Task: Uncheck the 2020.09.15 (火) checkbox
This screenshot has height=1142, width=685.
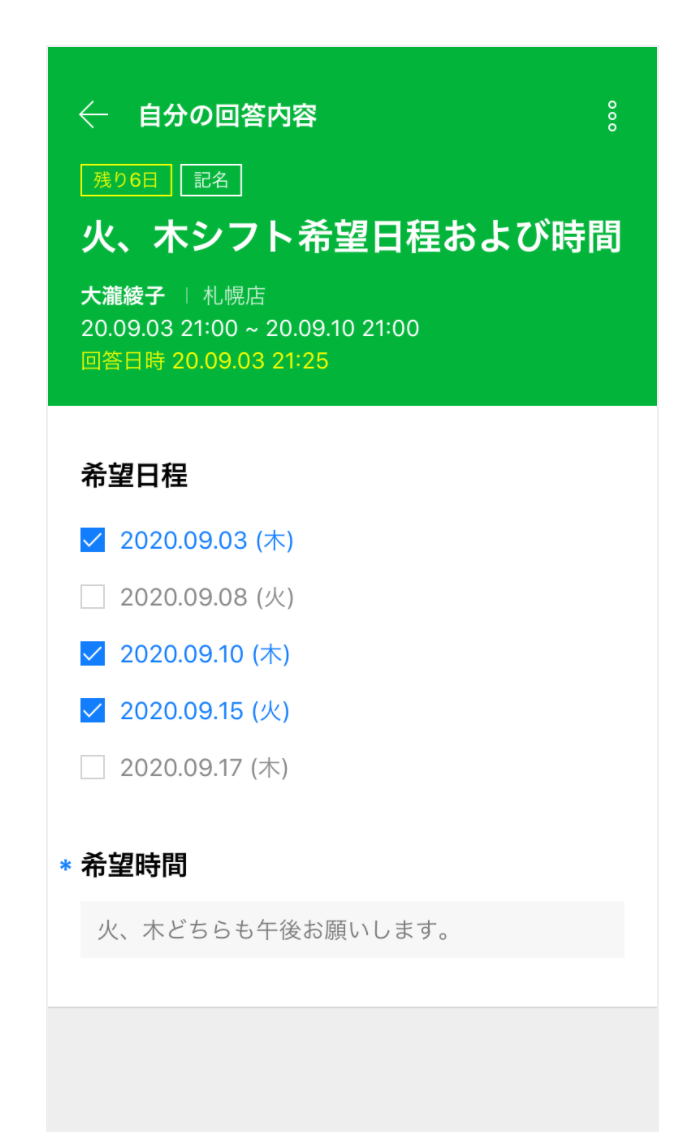Action: [92, 711]
